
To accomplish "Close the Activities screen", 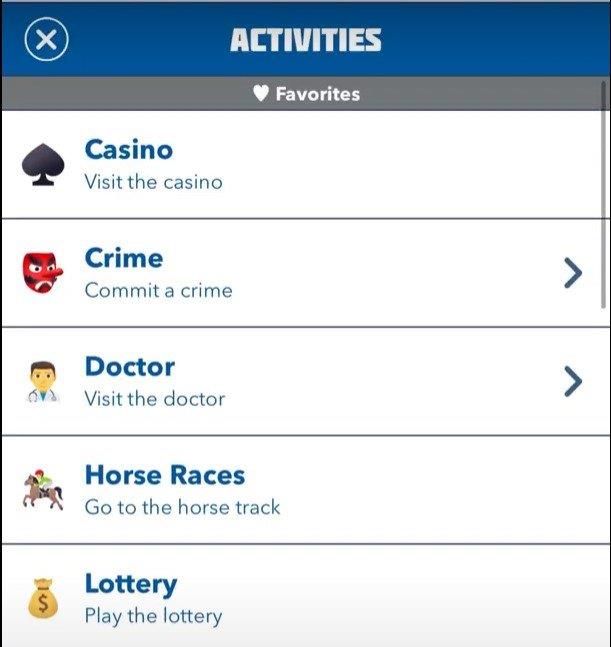I will (47, 40).
